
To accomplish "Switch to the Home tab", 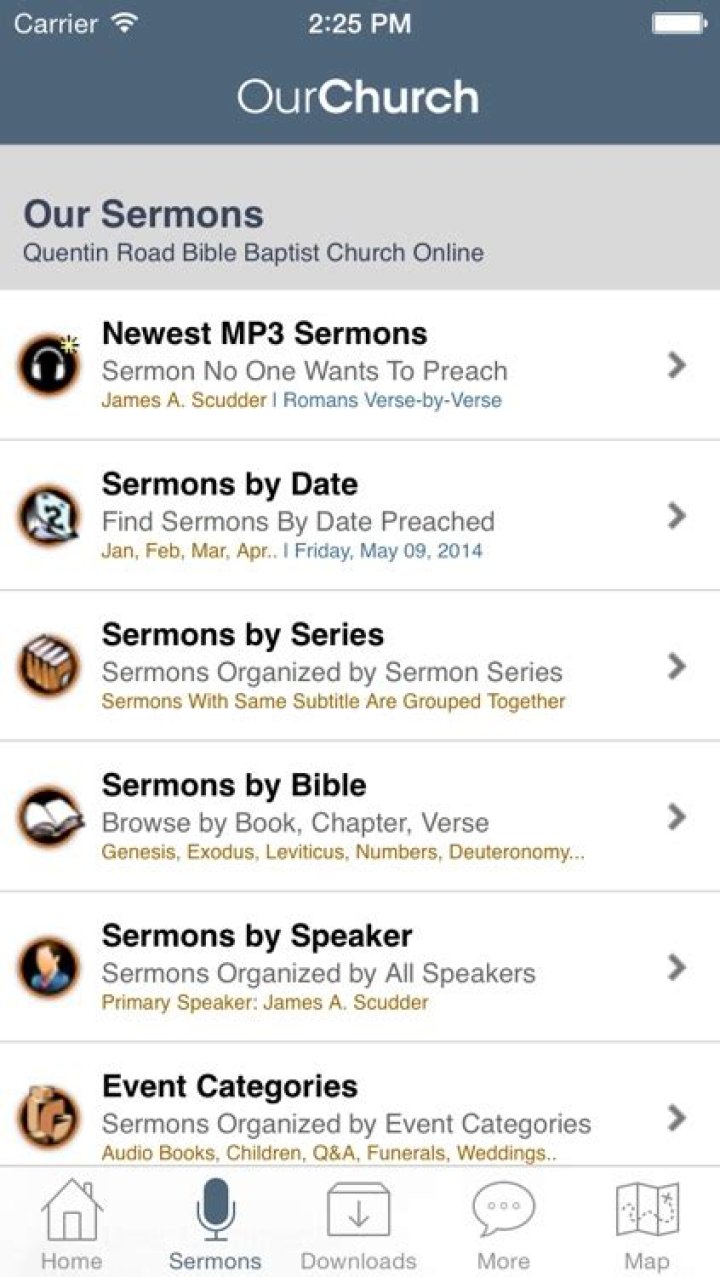I will [x=71, y=1215].
